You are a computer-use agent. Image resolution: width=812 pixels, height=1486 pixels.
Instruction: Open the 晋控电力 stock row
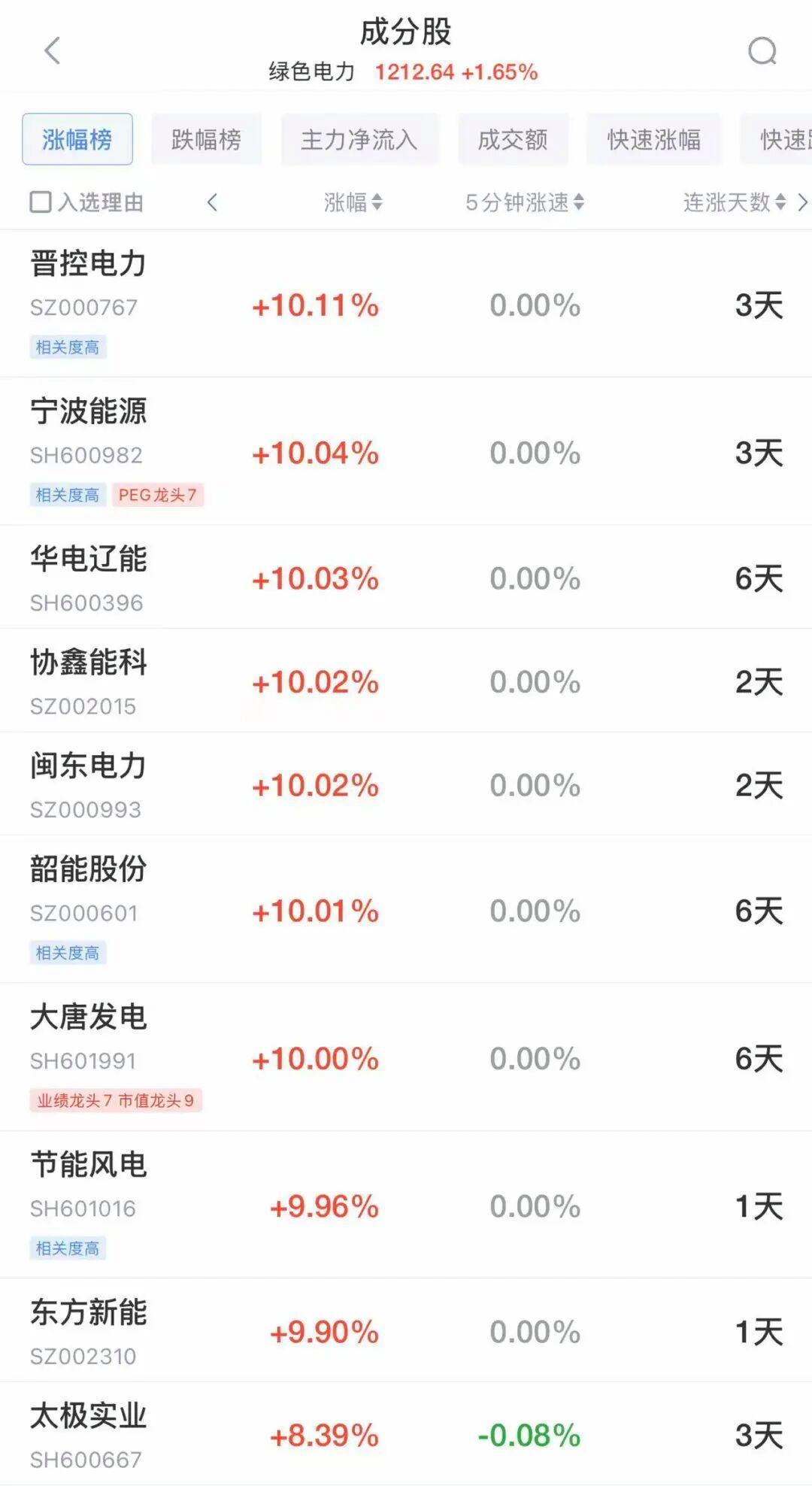[406, 304]
